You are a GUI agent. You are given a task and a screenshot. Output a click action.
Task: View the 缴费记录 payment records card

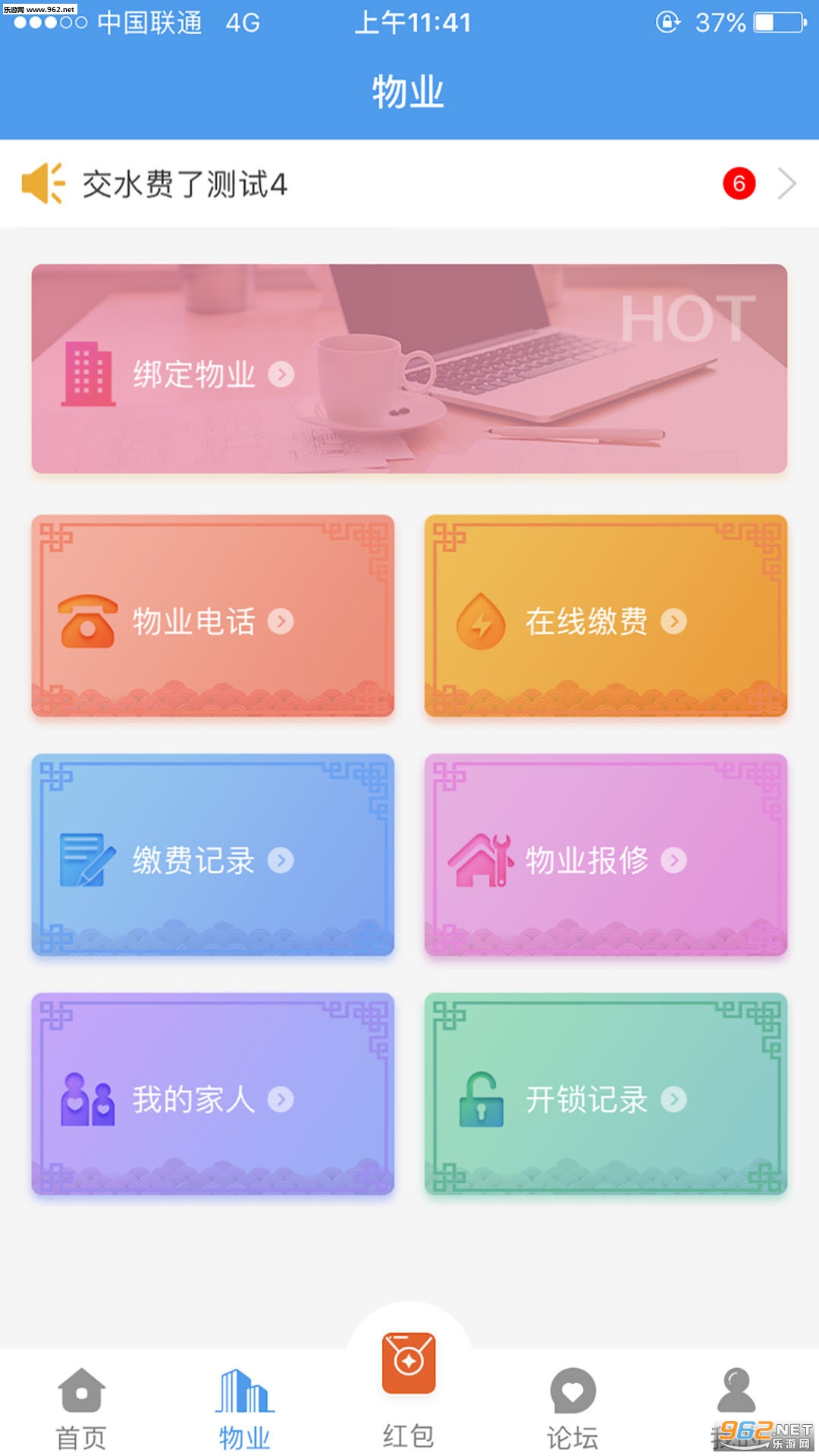click(x=213, y=855)
